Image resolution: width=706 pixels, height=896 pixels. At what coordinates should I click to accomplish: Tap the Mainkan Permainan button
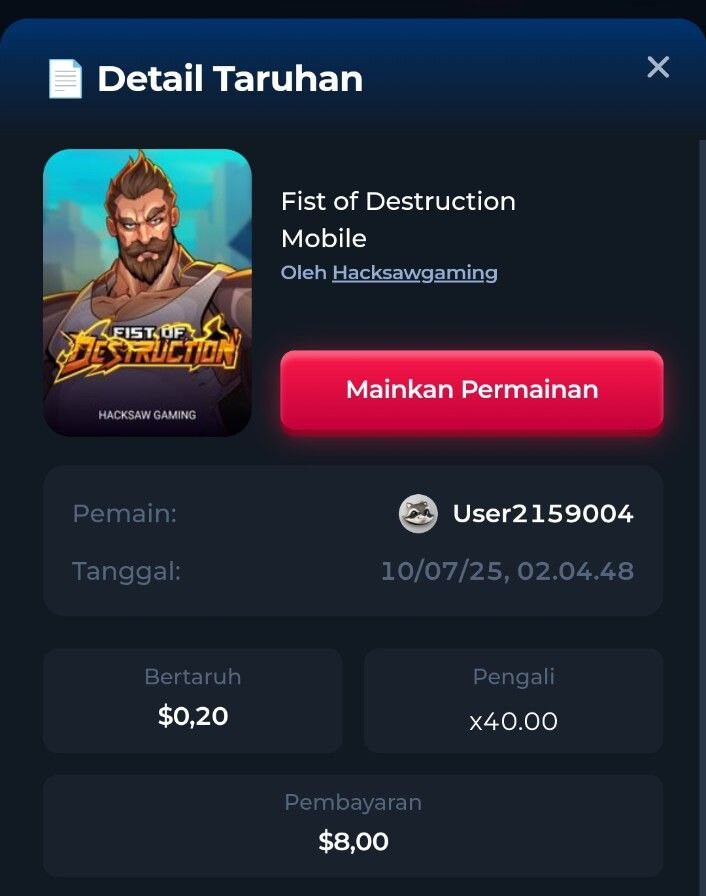472,390
